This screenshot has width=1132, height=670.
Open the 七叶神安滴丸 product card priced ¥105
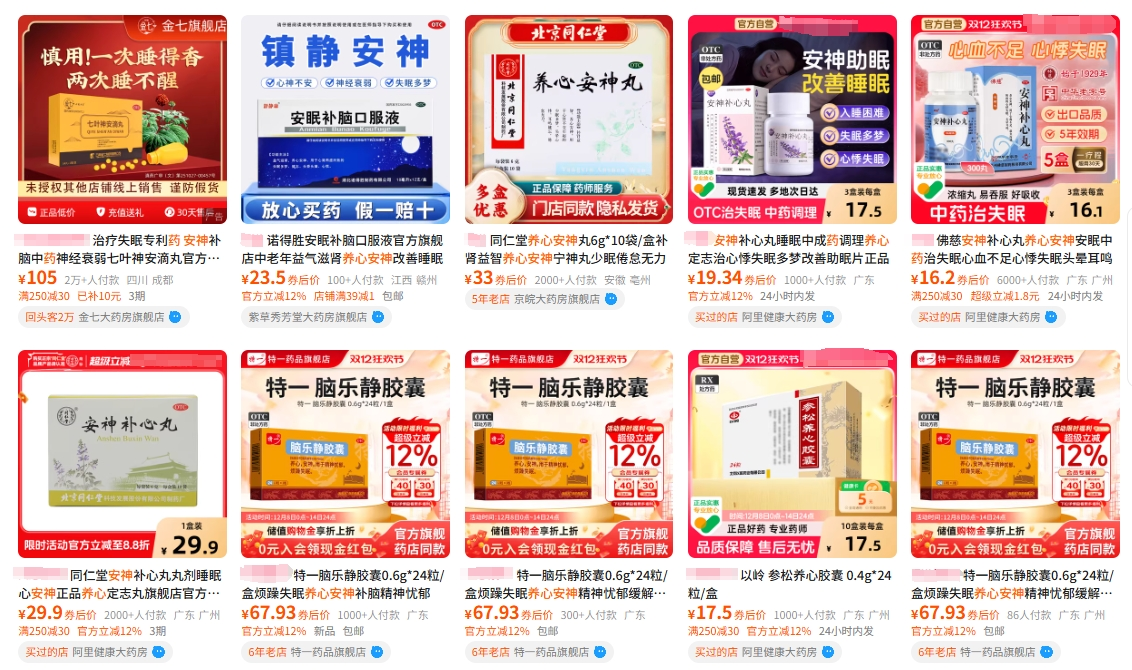pyautogui.click(x=122, y=120)
